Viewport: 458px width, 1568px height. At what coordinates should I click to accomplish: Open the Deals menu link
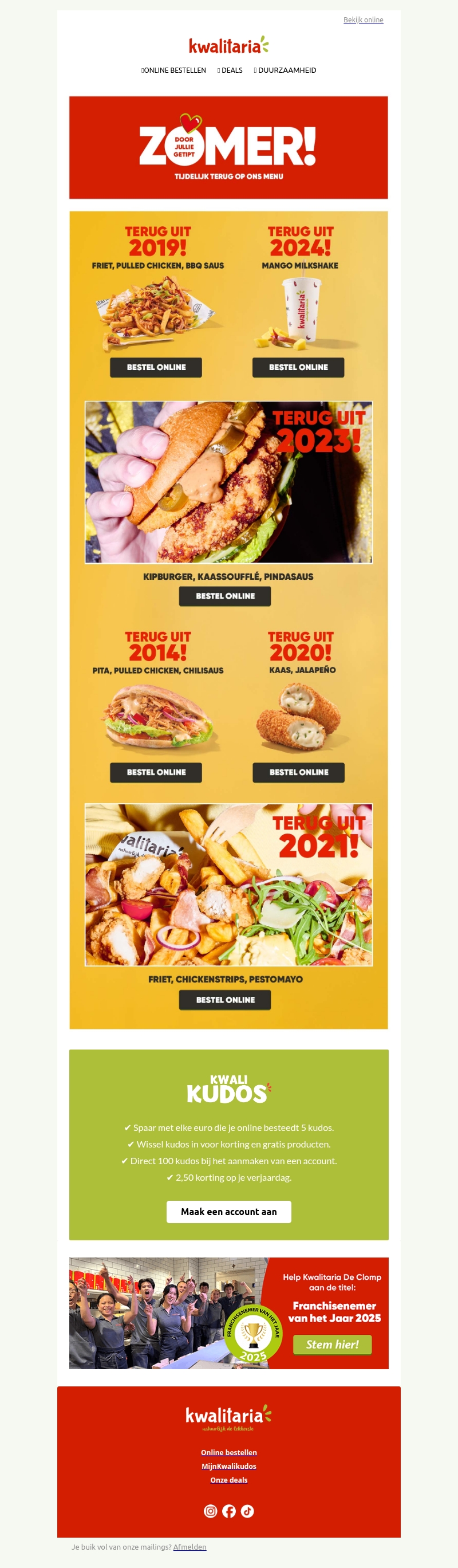(231, 70)
